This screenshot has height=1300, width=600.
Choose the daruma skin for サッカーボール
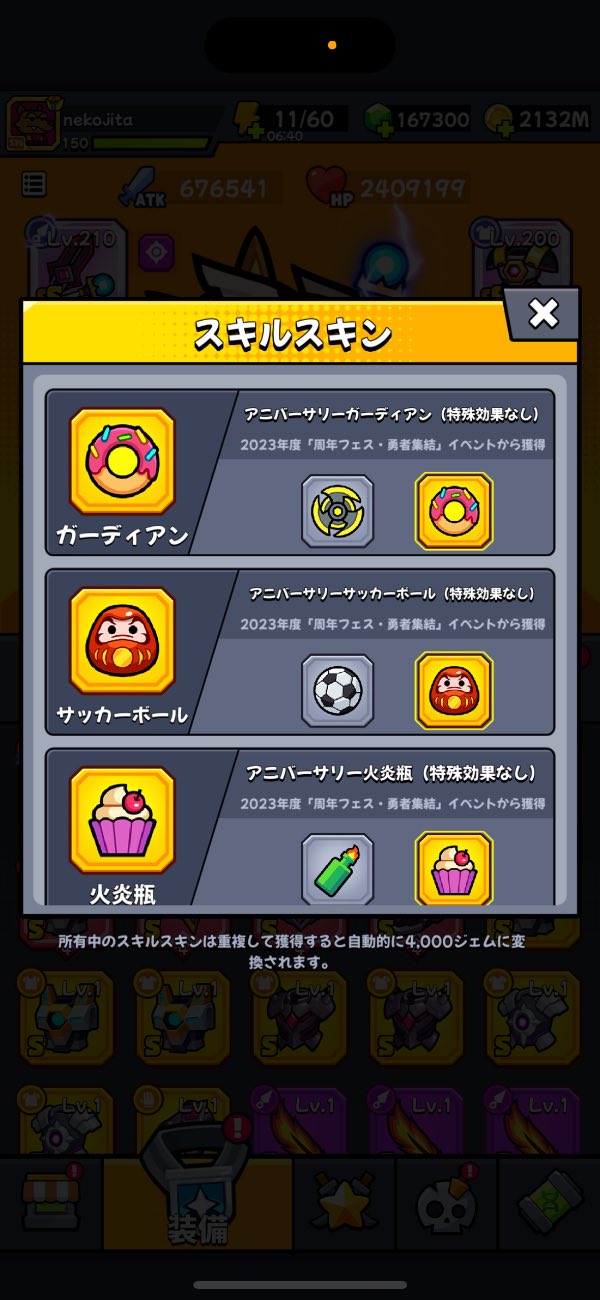[x=454, y=690]
